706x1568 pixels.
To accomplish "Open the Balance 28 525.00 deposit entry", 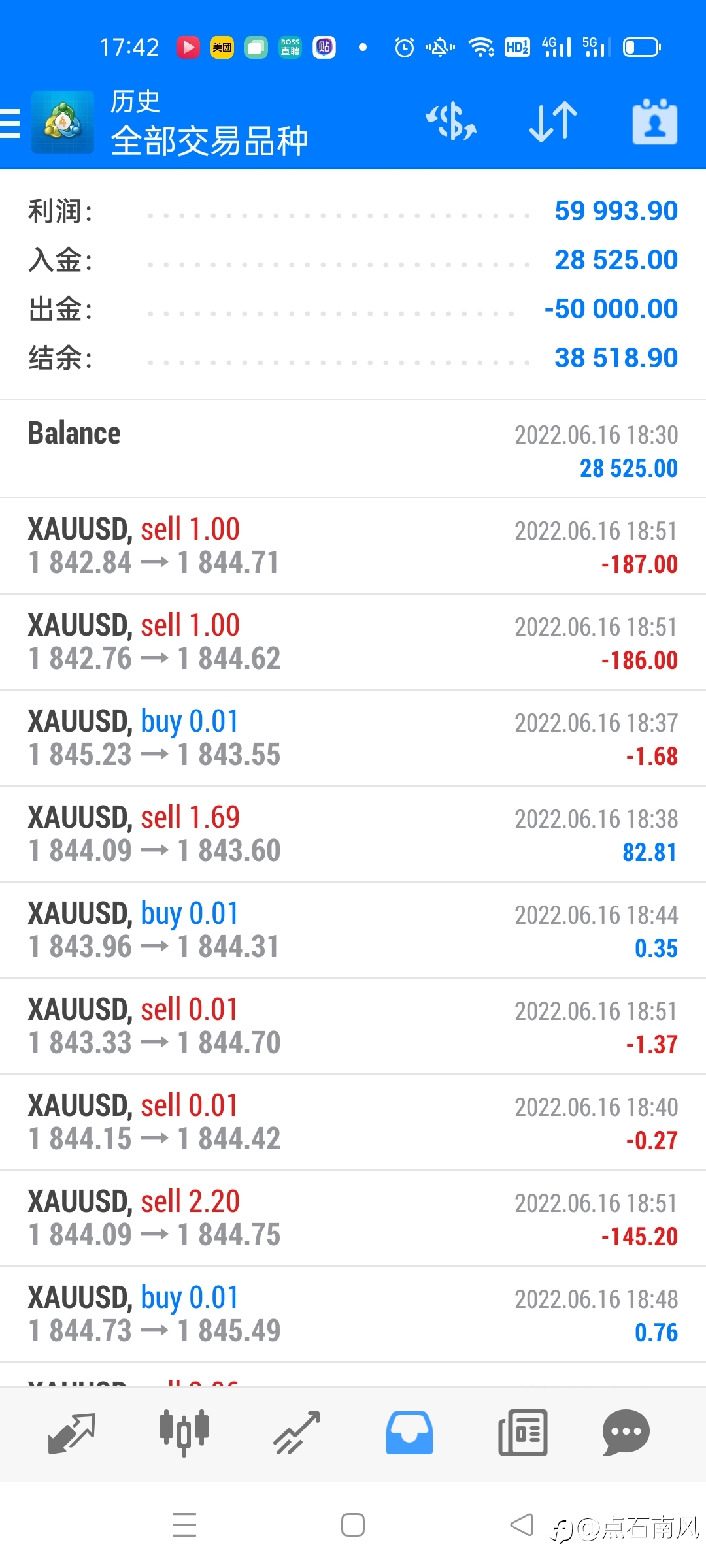I will click(x=353, y=449).
